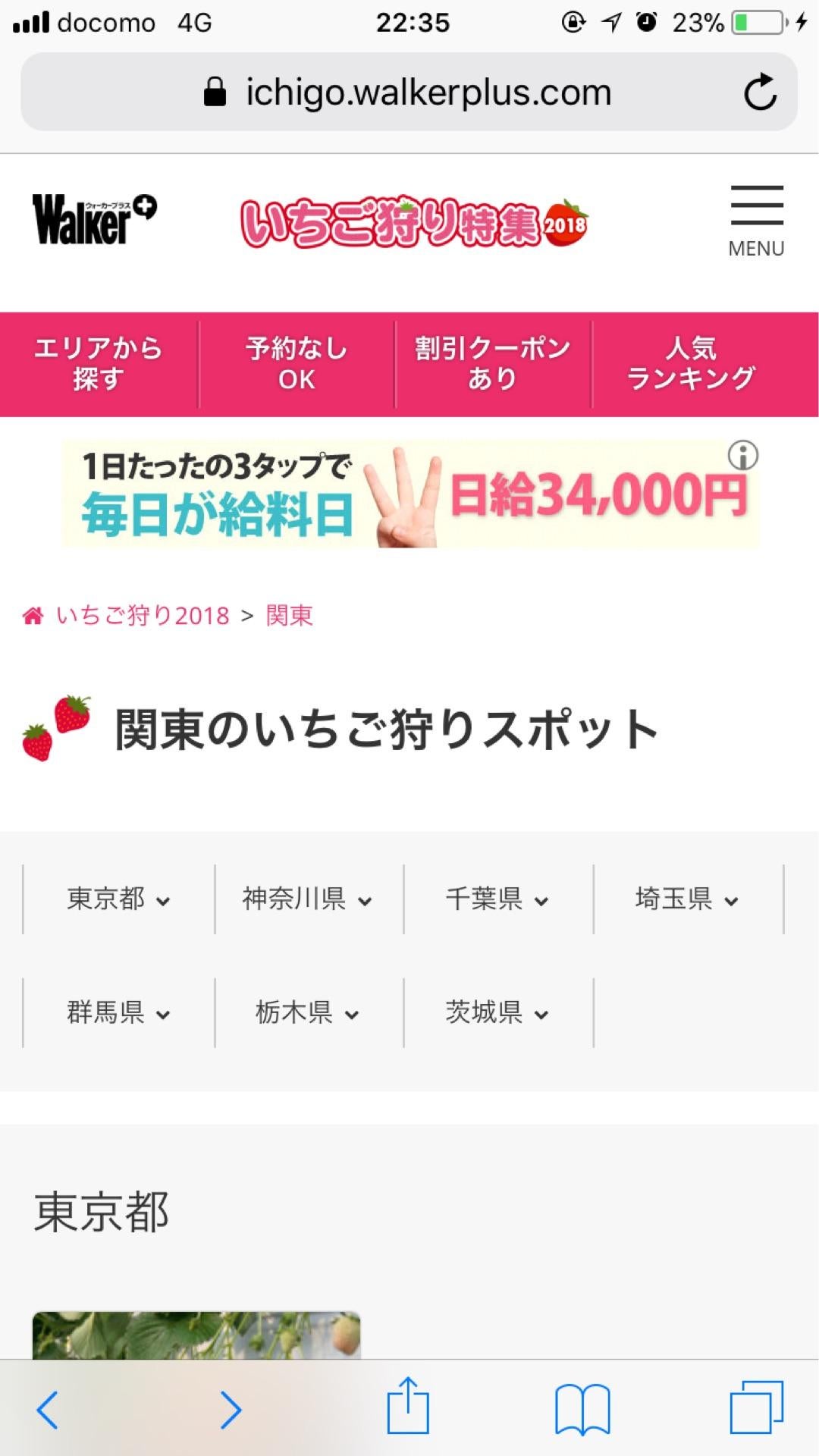Tap the ad info icon
This screenshot has width=819, height=1456.
742,456
